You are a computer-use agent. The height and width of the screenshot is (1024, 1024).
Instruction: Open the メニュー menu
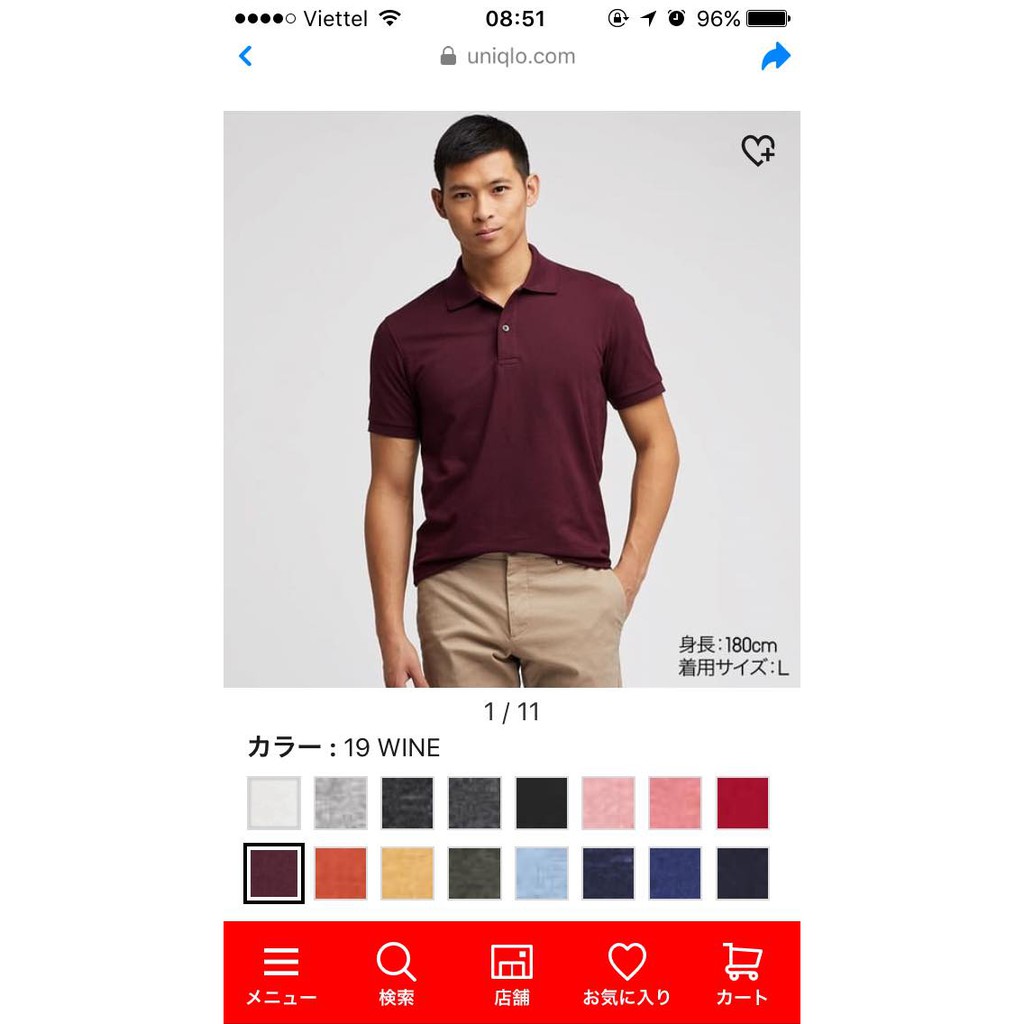pyautogui.click(x=281, y=974)
